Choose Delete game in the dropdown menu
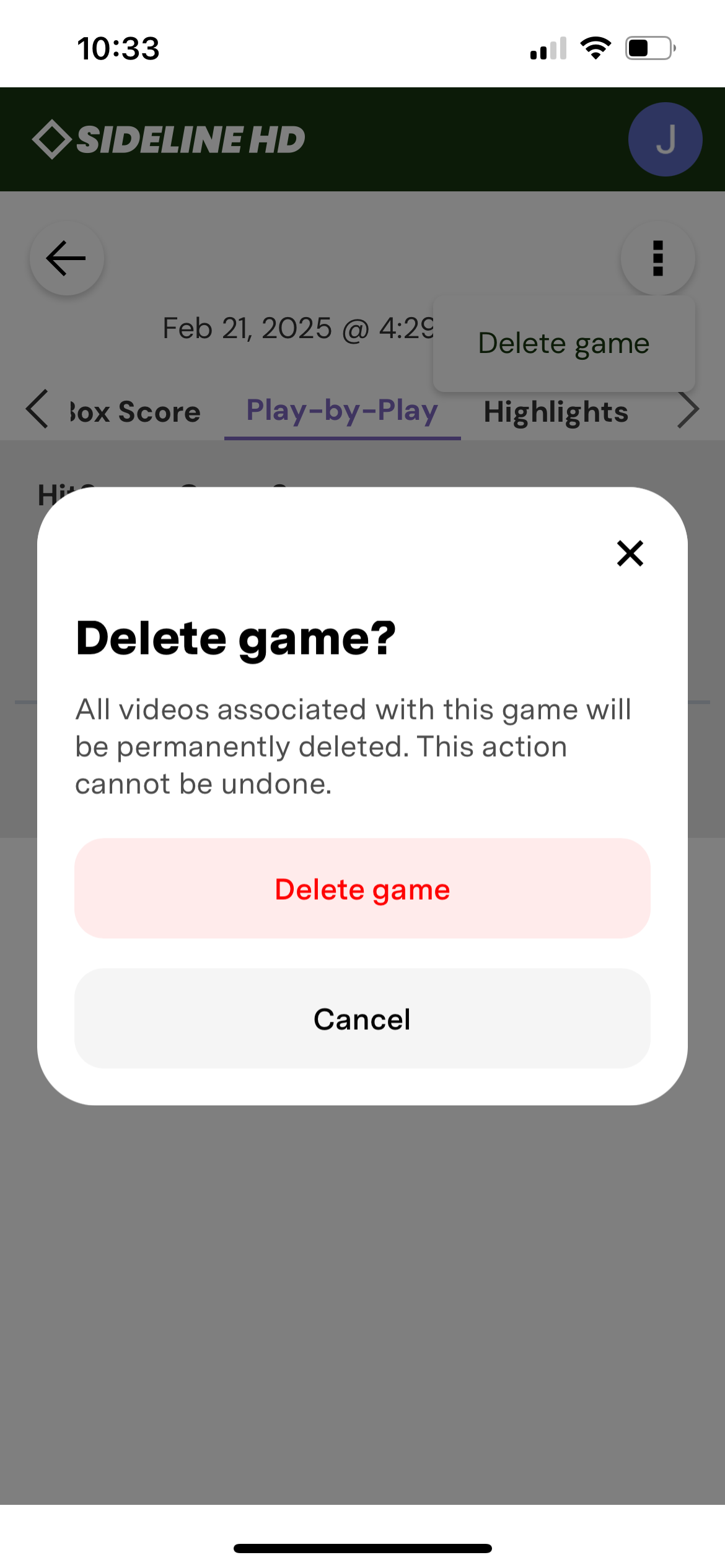 [x=563, y=344]
